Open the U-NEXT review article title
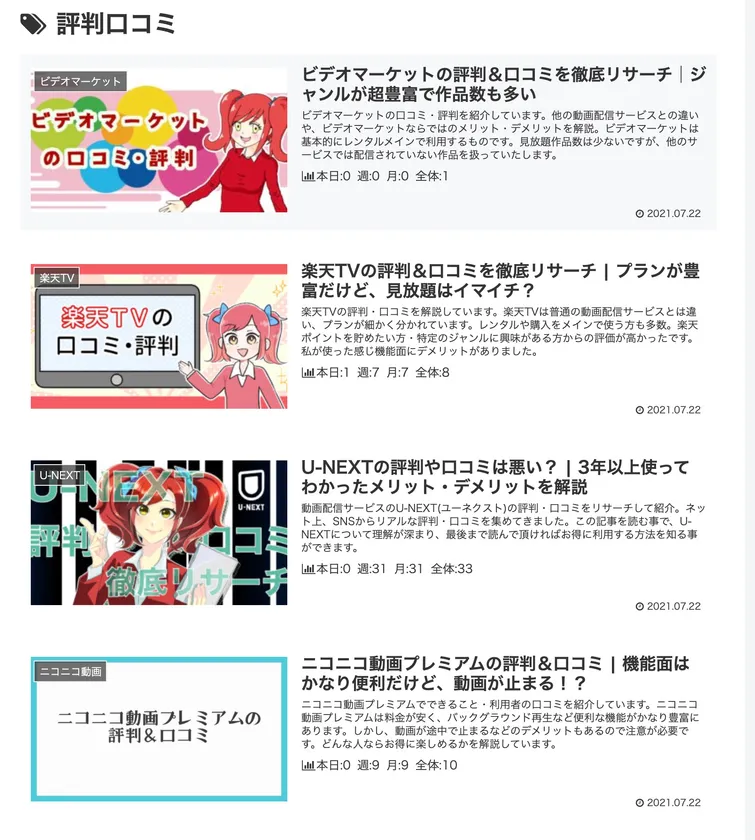755x840 pixels. 495,477
